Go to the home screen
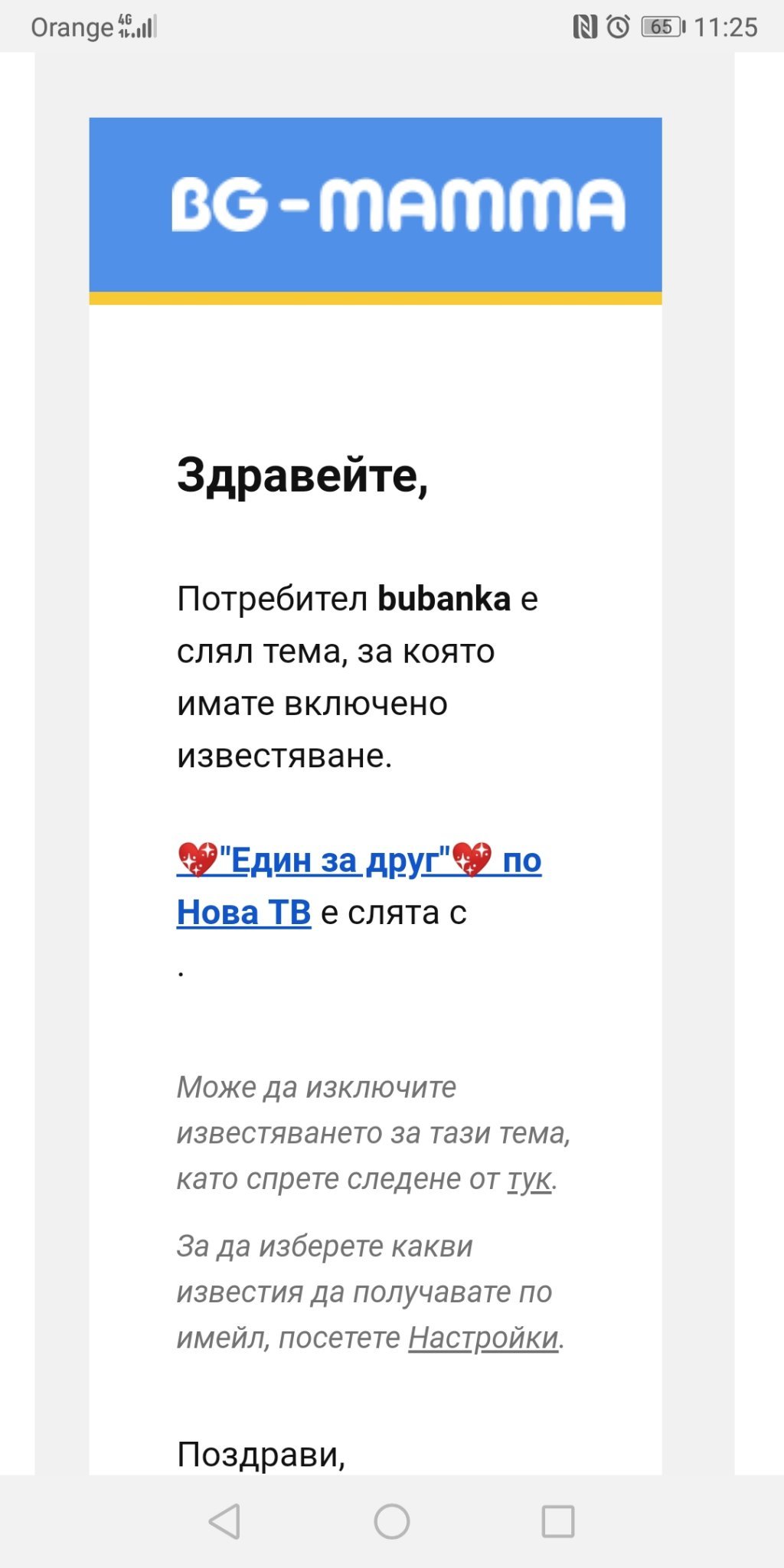This screenshot has width=784, height=1568. [x=392, y=1521]
